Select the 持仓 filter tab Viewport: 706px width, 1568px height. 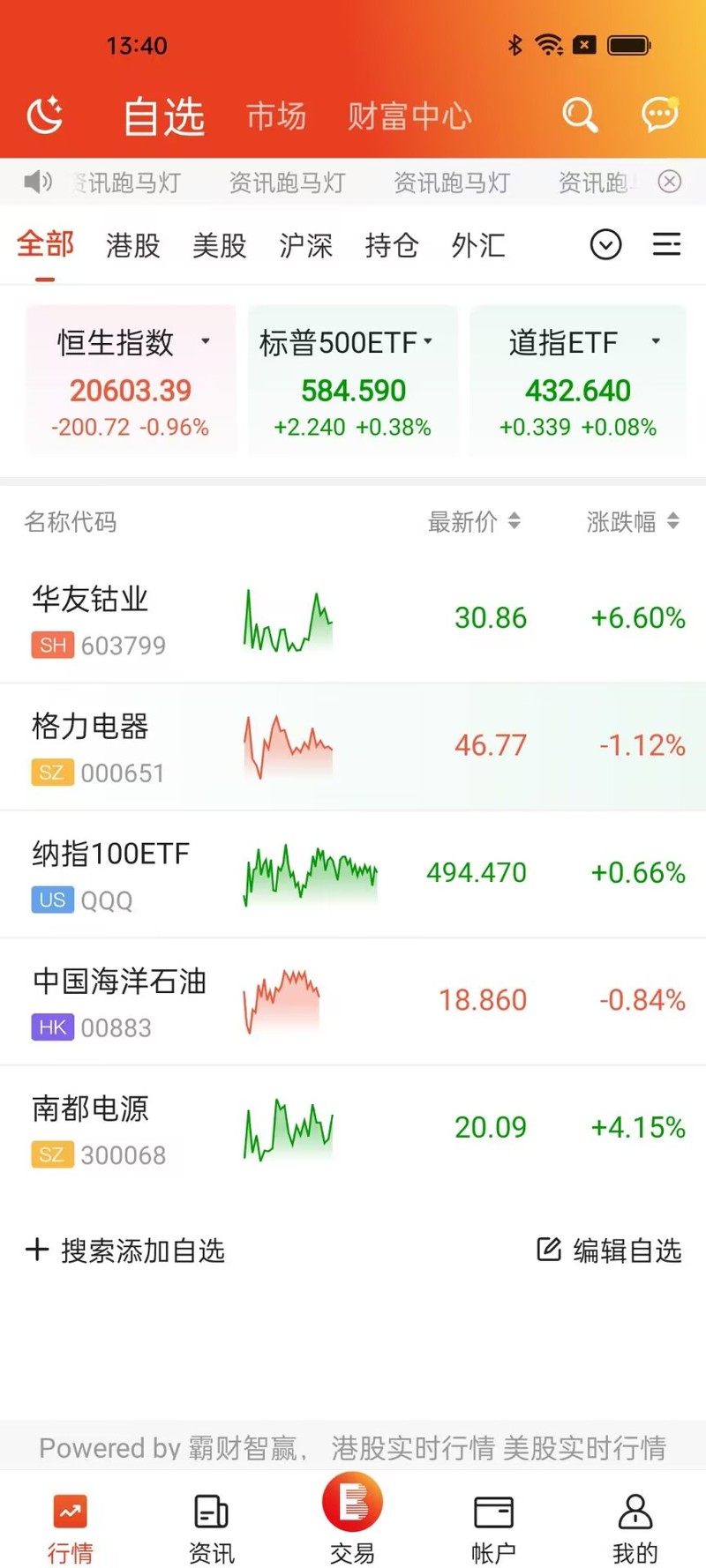(x=392, y=245)
